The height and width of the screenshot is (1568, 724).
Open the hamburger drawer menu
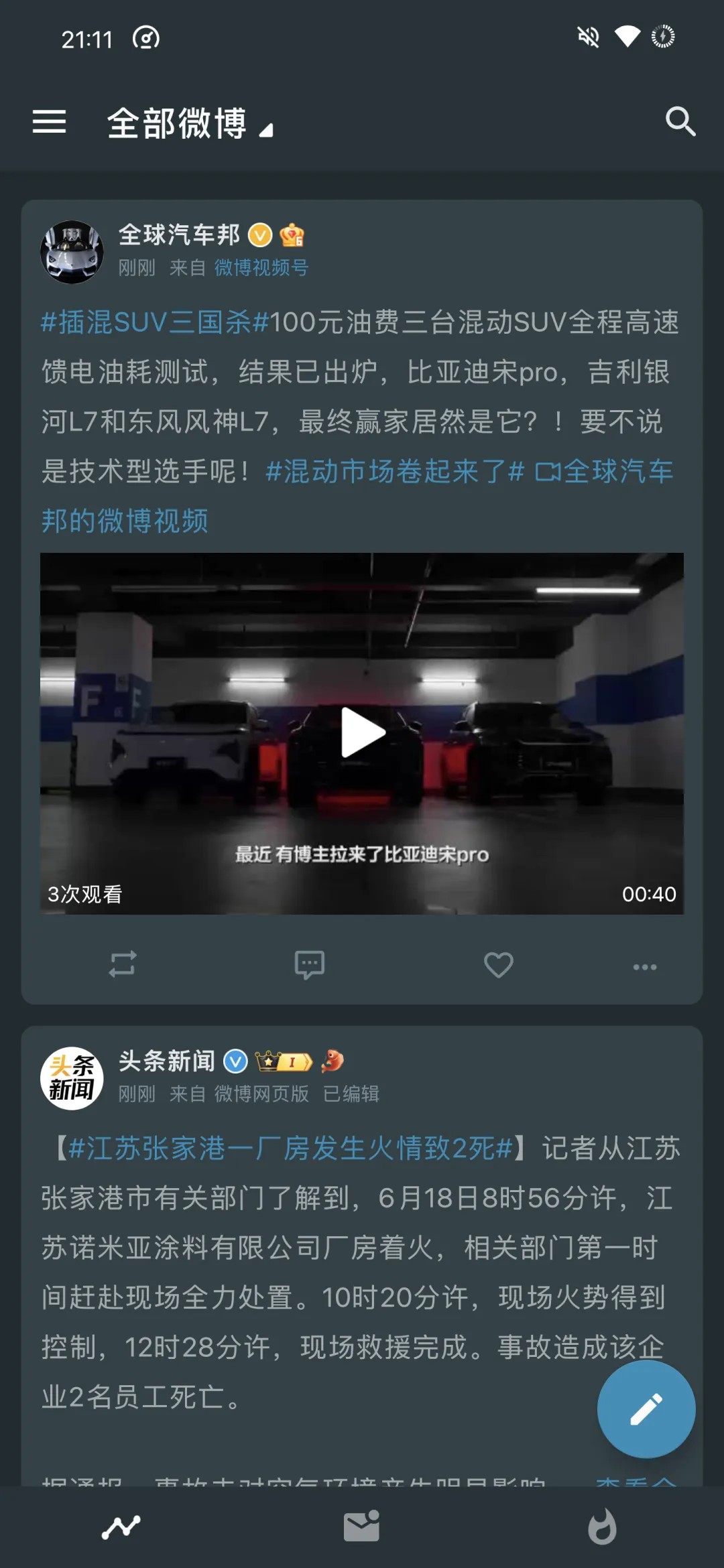(x=49, y=122)
